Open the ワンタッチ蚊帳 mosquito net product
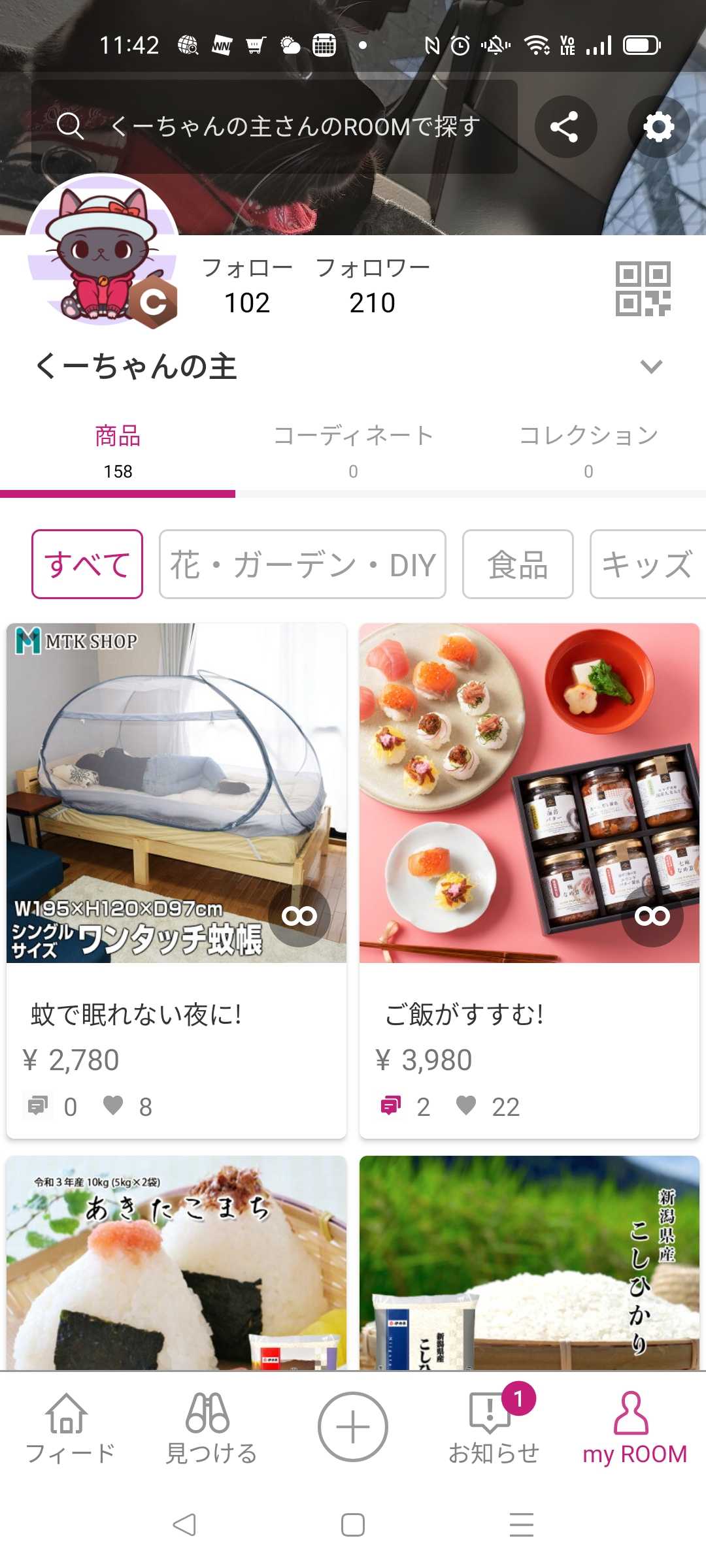The width and height of the screenshot is (706, 1568). tap(176, 793)
